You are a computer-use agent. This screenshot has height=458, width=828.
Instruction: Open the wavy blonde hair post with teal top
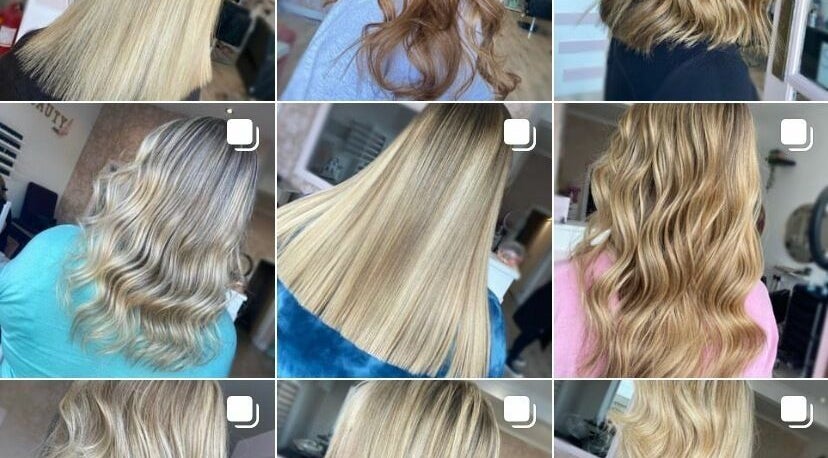pyautogui.click(x=137, y=241)
